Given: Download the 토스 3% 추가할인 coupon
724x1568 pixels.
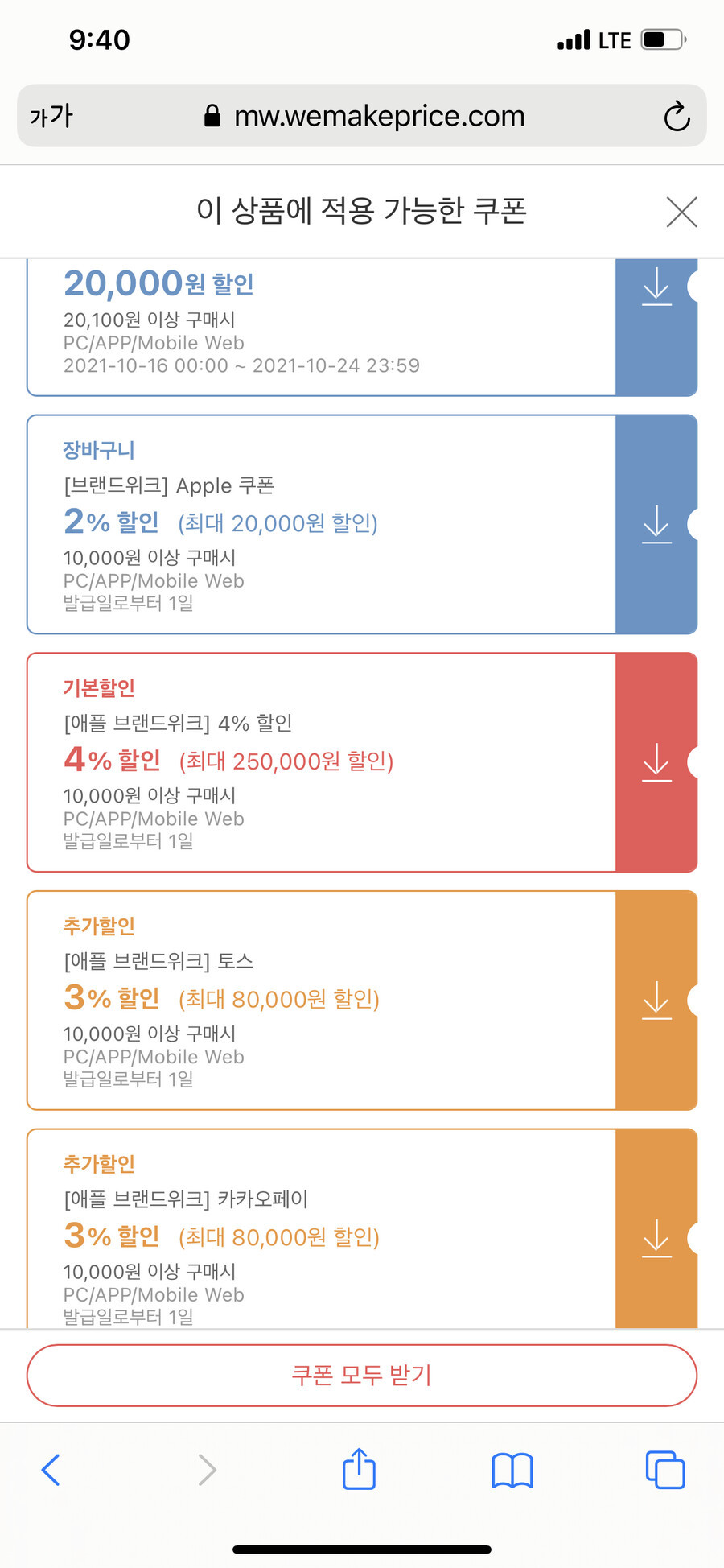Looking at the screenshot, I should tap(656, 1000).
